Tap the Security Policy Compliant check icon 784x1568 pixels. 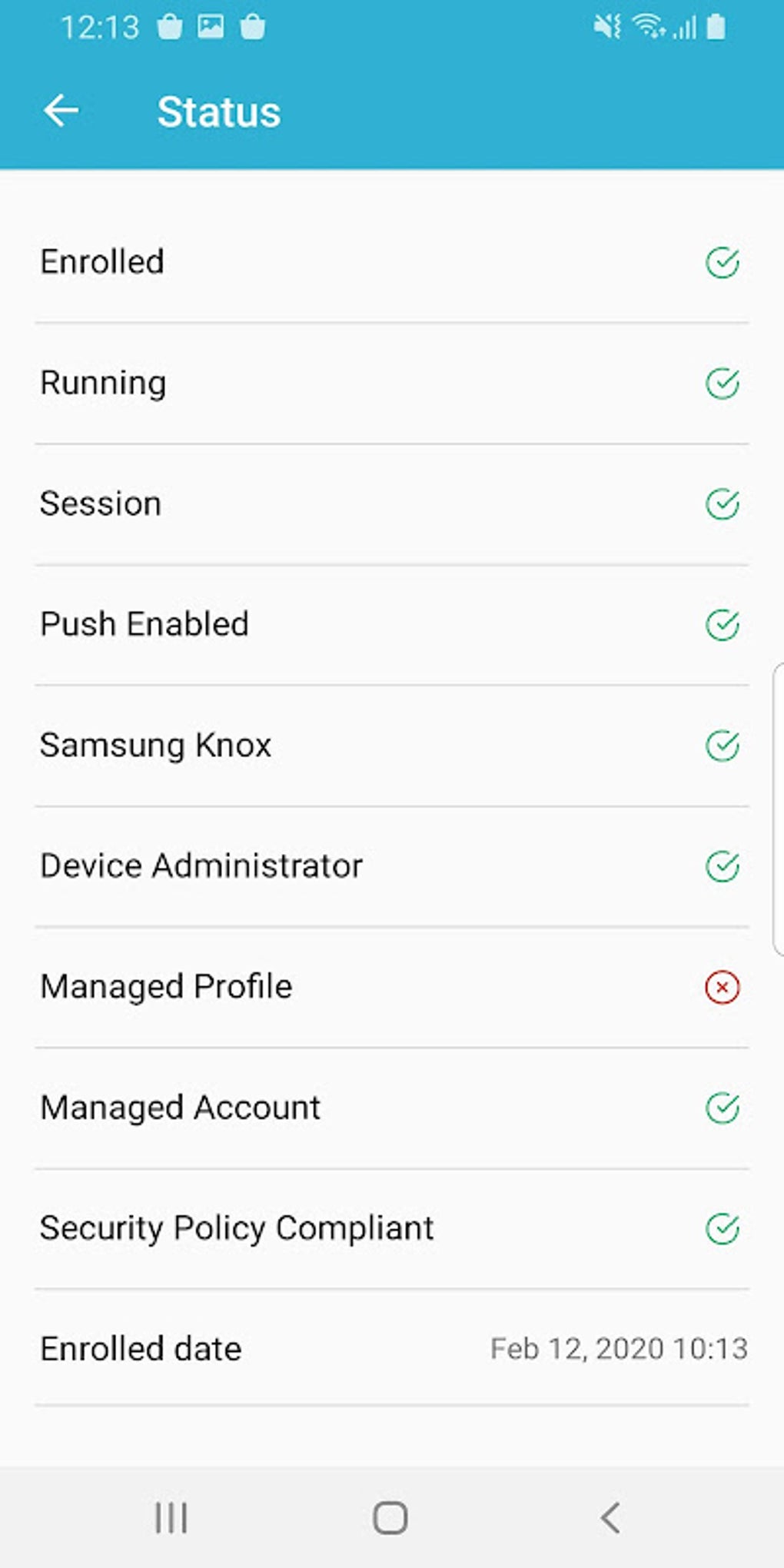(721, 1228)
